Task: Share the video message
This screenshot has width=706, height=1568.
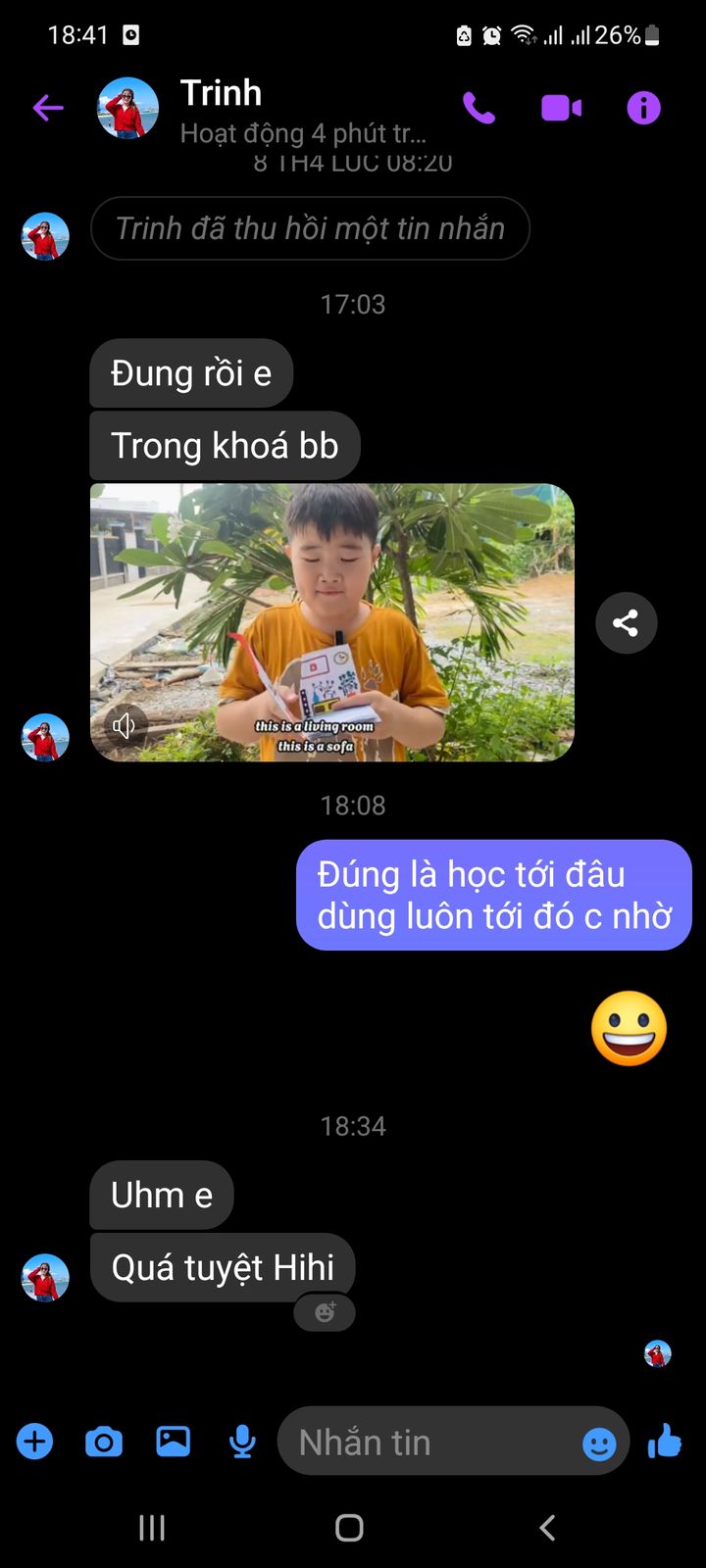Action: point(626,622)
